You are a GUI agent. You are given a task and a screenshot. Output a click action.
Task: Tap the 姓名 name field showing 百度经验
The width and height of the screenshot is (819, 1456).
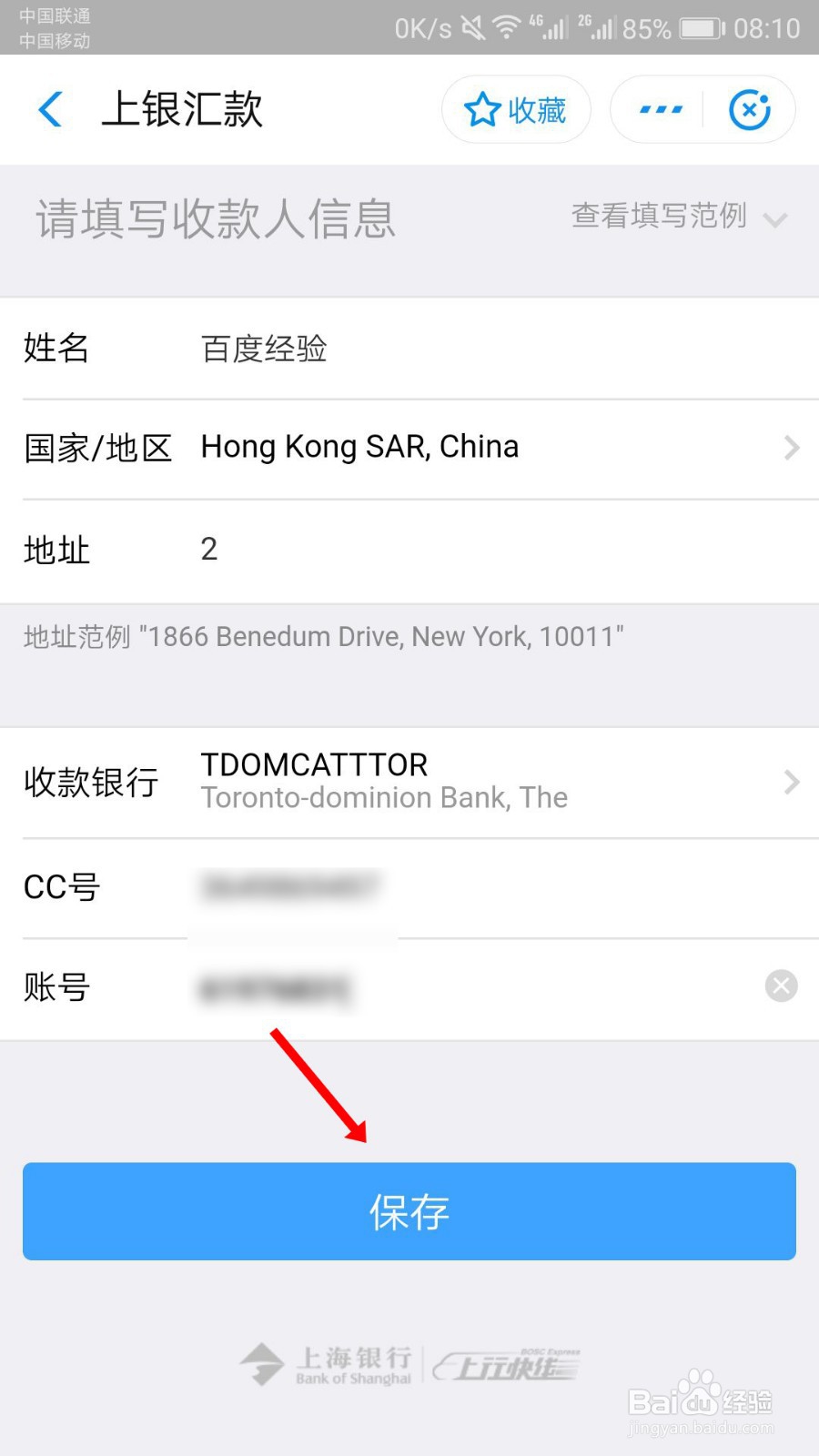[x=264, y=349]
